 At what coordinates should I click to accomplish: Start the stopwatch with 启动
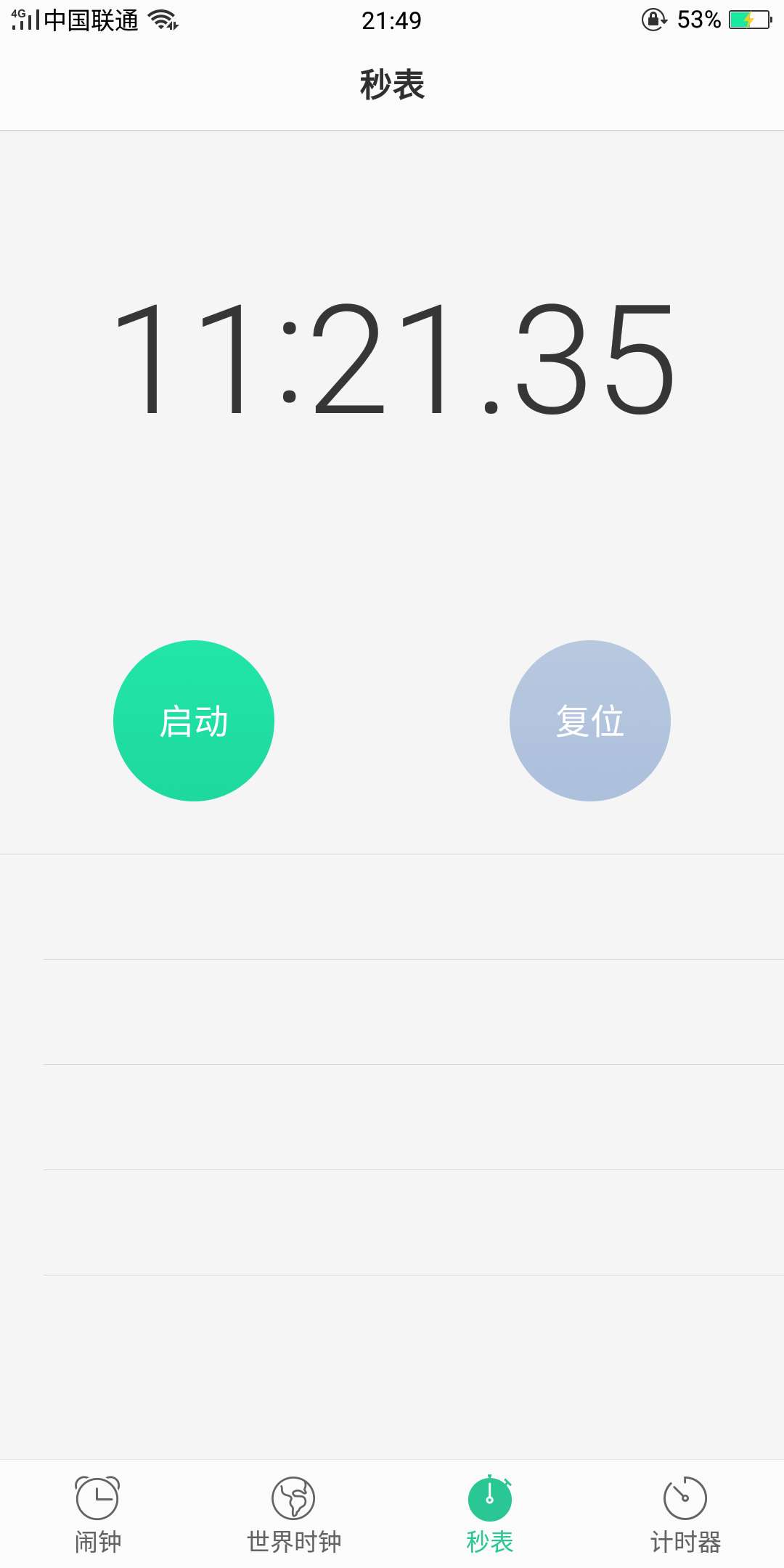[194, 721]
